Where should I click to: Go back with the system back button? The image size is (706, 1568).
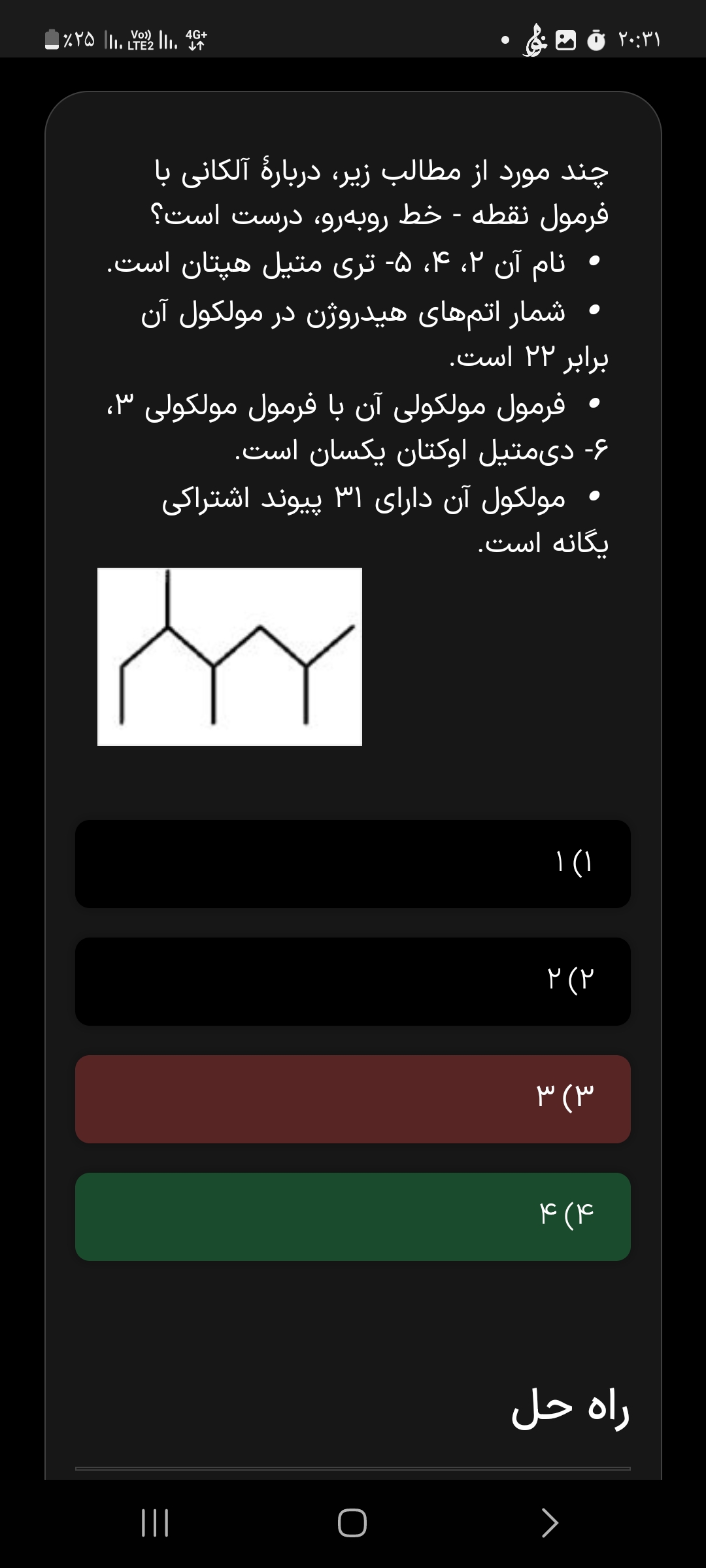coord(550,1523)
